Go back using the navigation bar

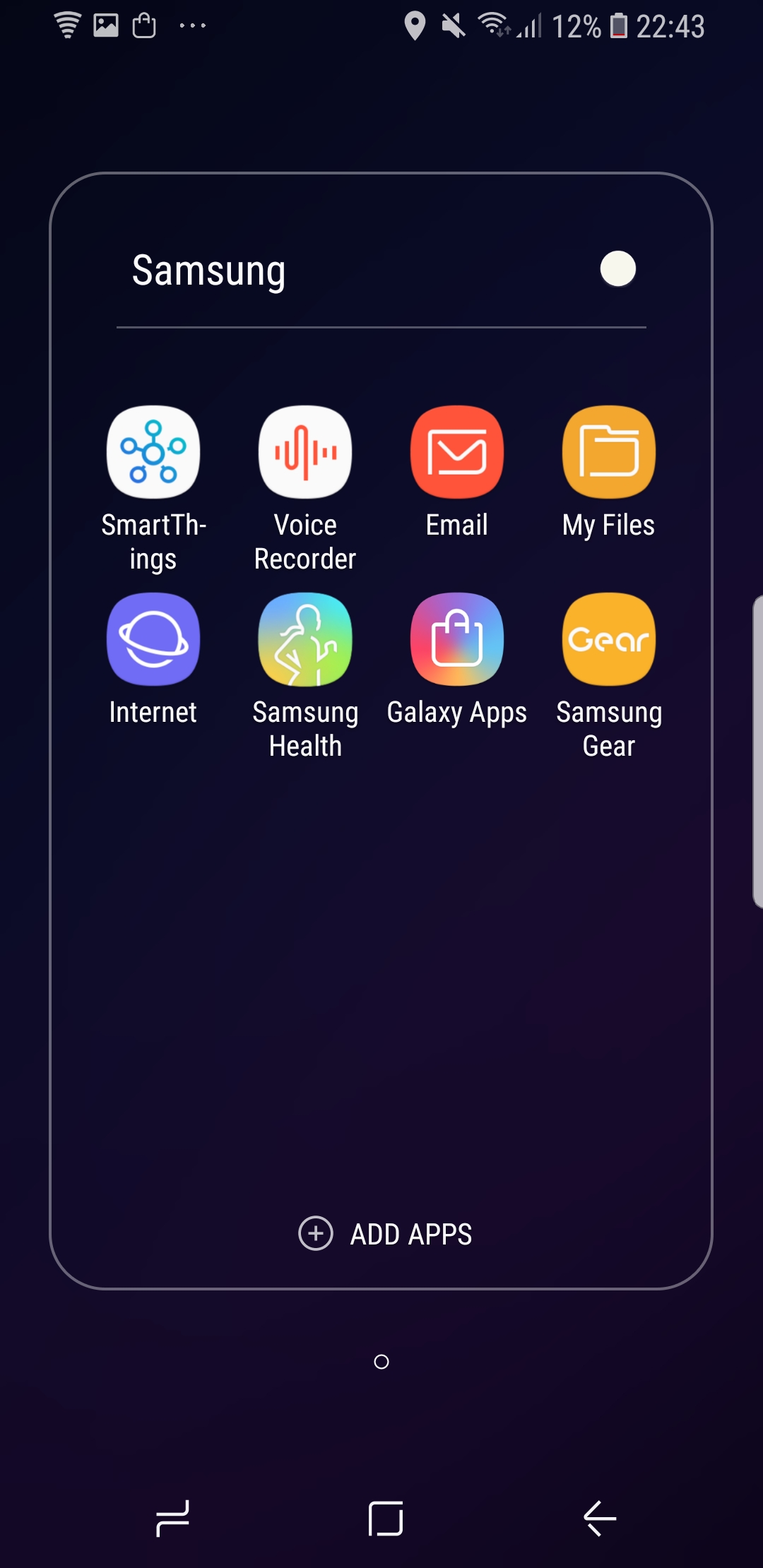(600, 1519)
